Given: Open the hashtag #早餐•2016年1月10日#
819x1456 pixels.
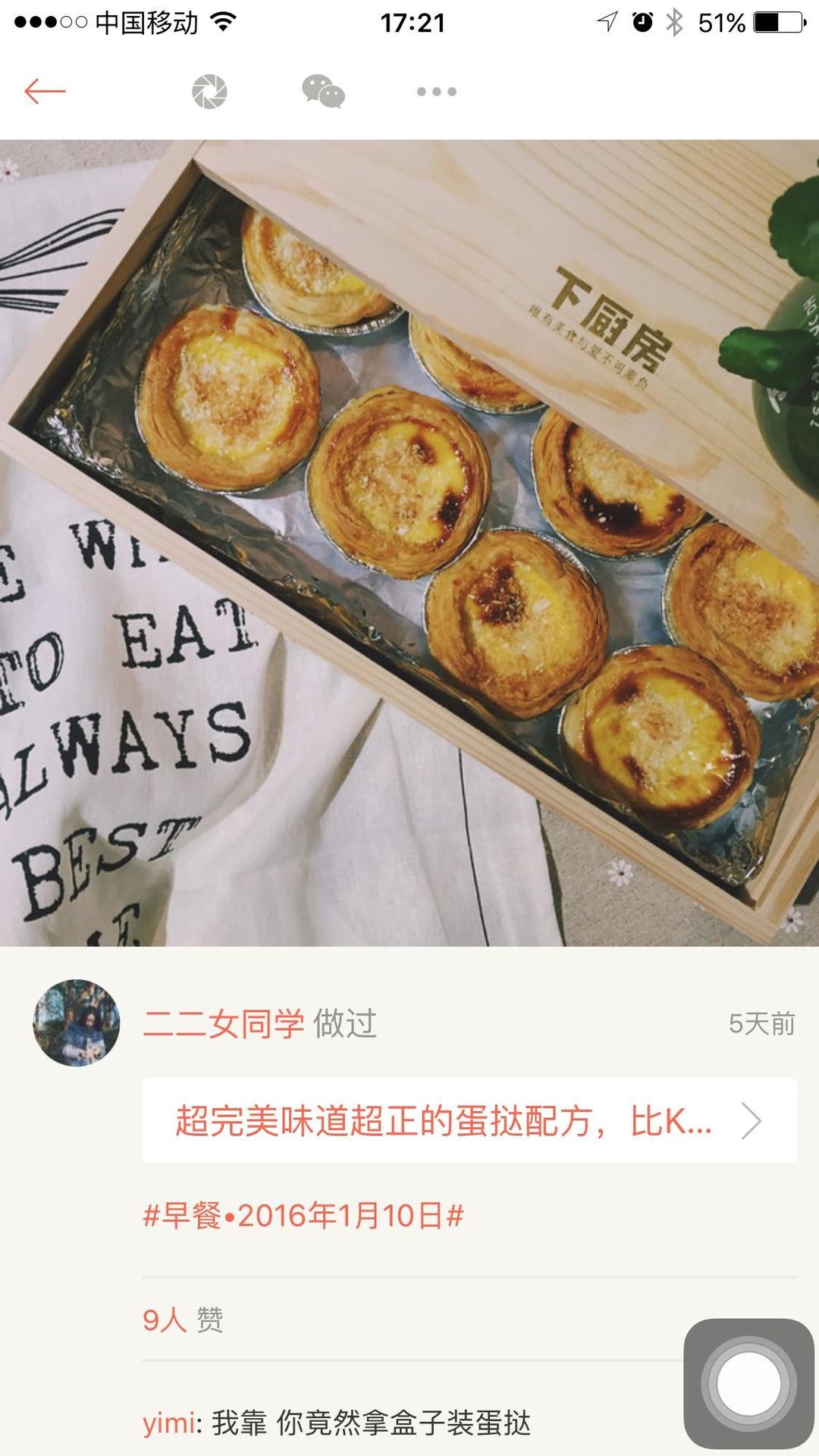Looking at the screenshot, I should (303, 1216).
